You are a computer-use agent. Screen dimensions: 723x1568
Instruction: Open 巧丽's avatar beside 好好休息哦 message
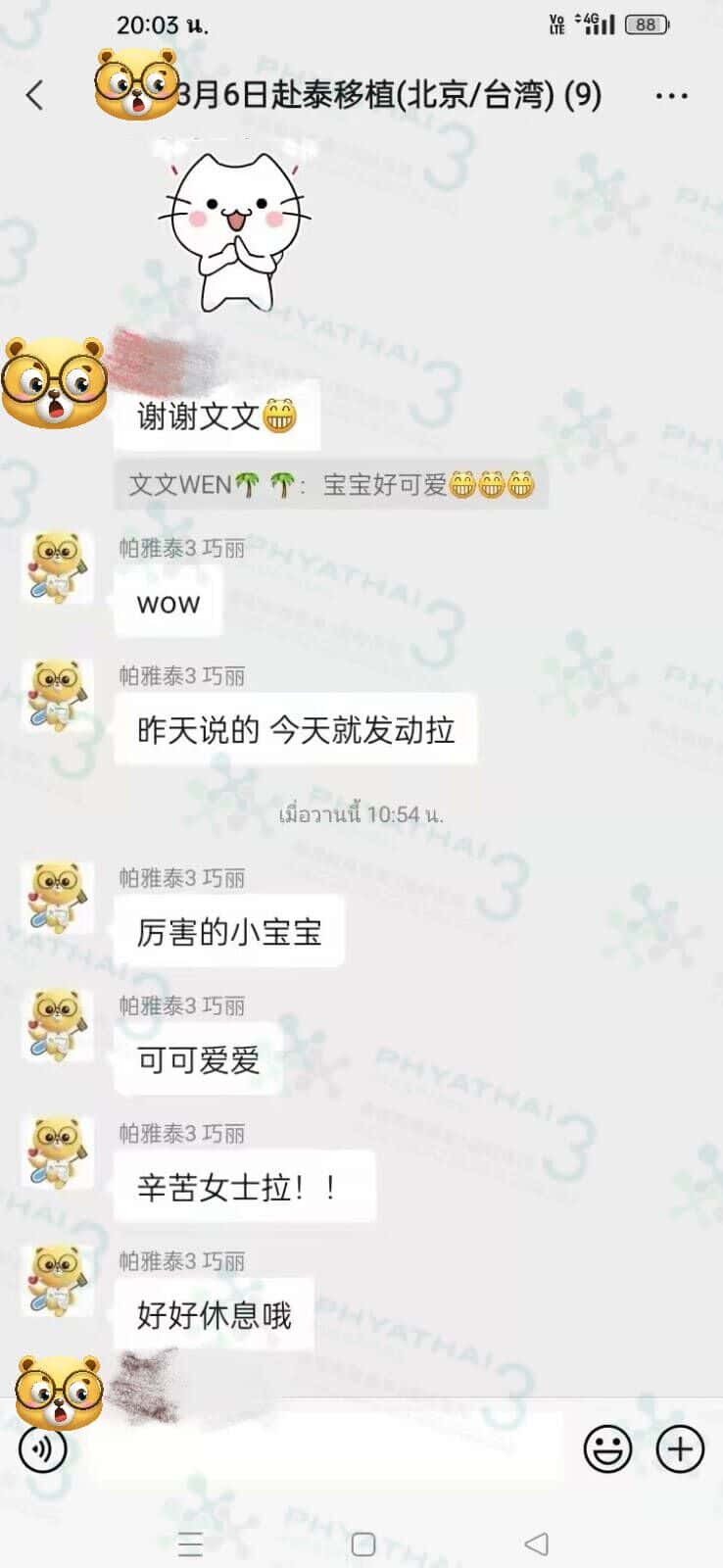tap(59, 1280)
